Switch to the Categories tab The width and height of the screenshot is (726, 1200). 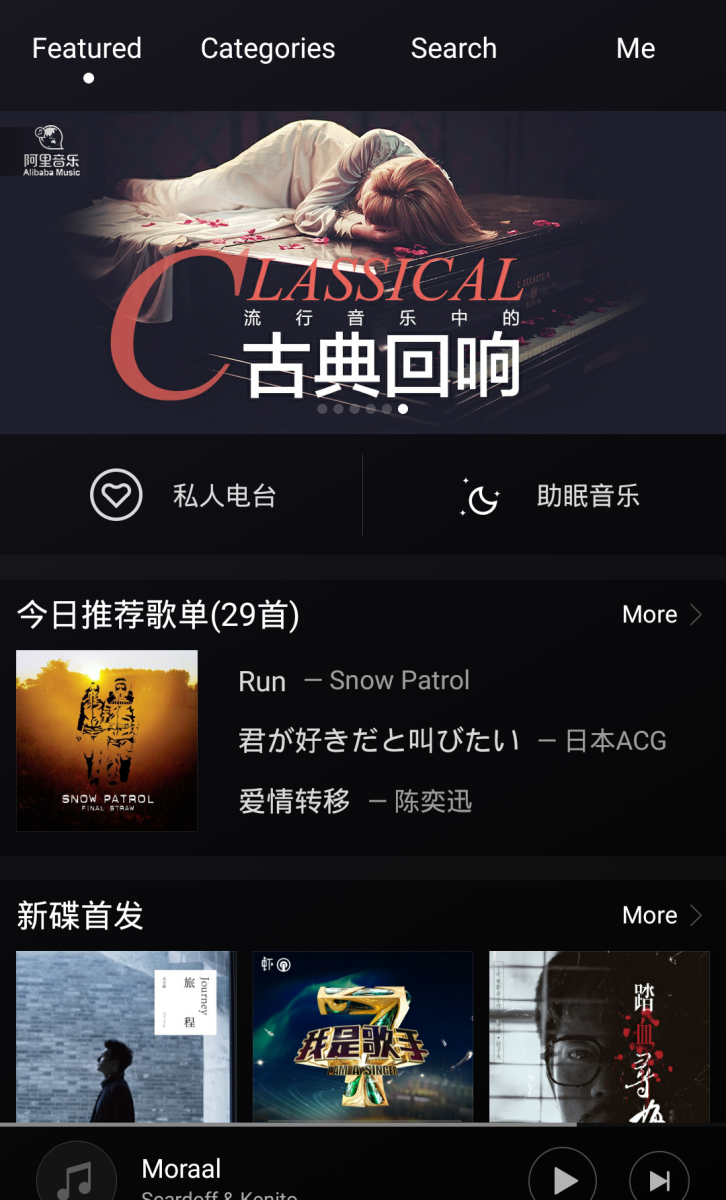(x=267, y=48)
